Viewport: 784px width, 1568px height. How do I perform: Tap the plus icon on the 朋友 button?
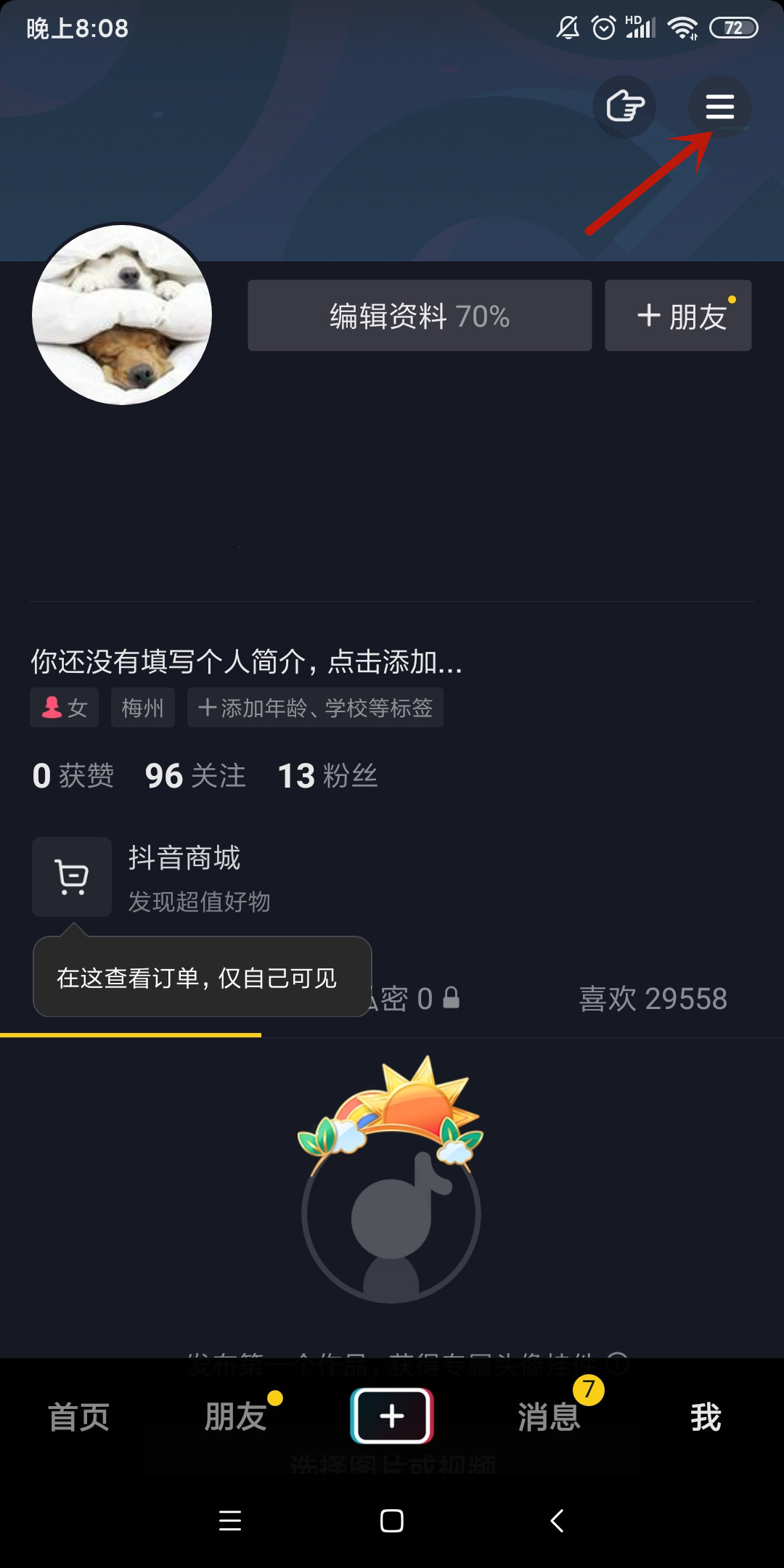pos(648,315)
